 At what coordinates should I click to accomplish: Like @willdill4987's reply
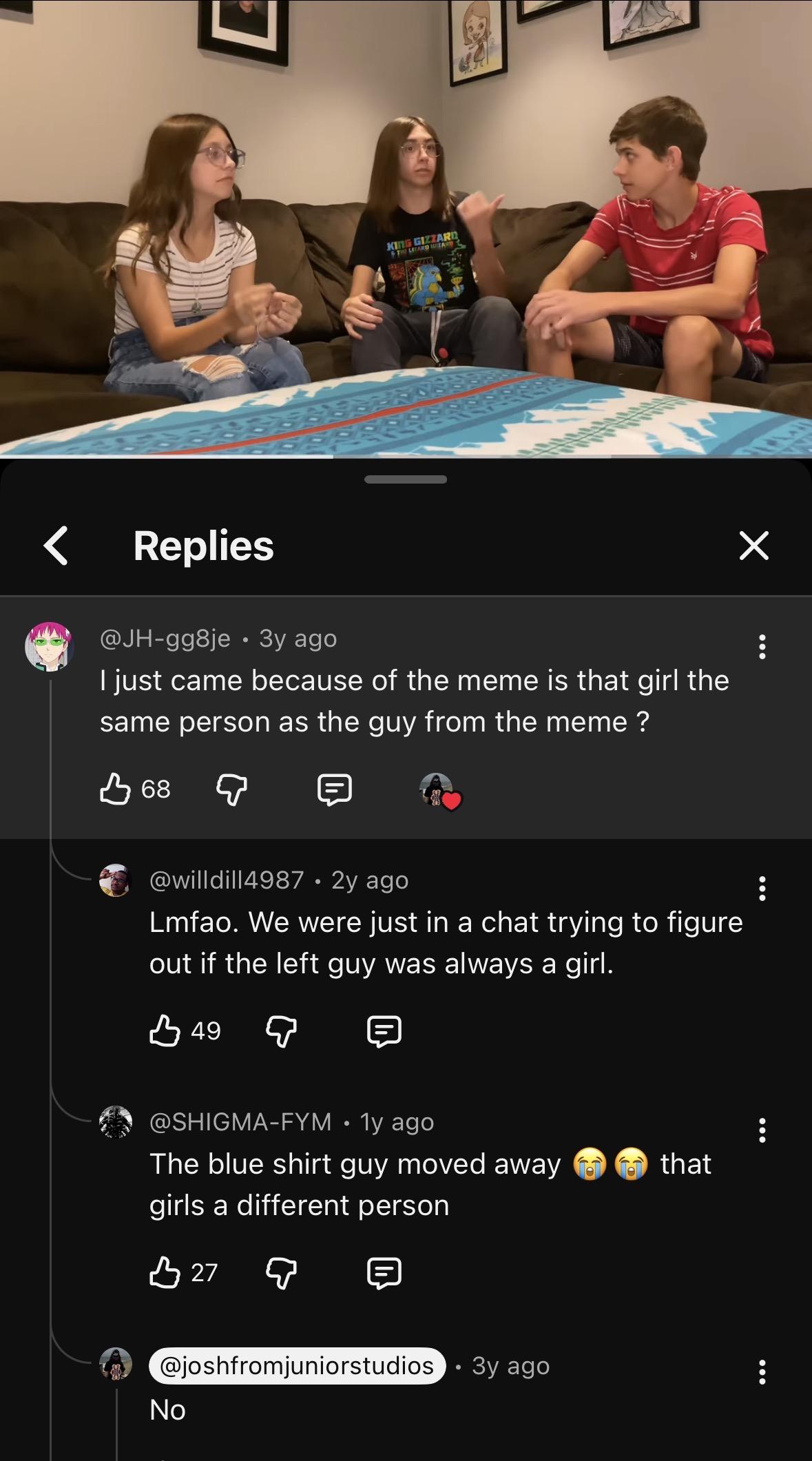165,1030
